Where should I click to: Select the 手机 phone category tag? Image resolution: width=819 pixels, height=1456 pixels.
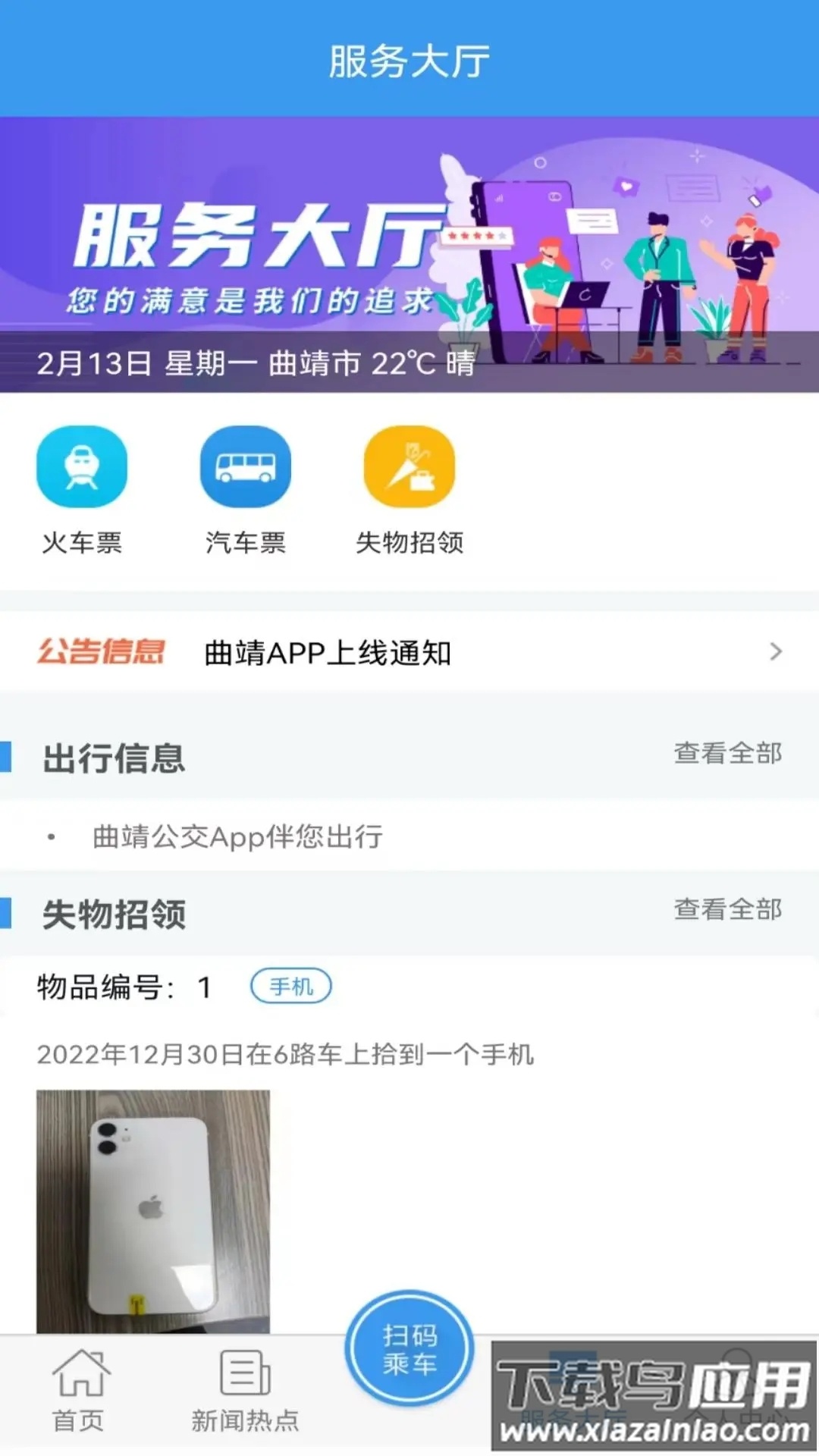click(292, 986)
